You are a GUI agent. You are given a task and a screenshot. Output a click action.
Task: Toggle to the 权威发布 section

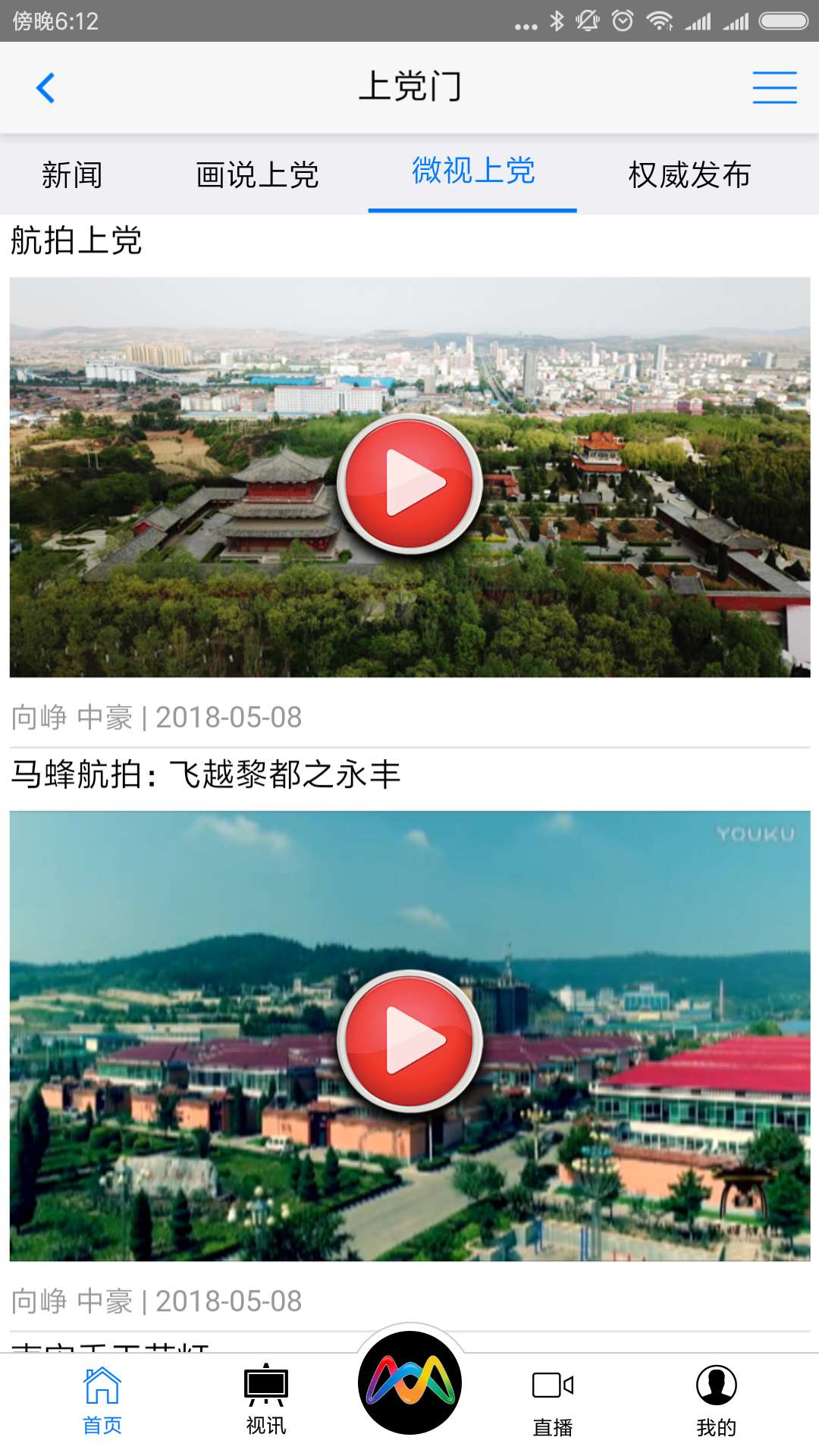coord(689,174)
